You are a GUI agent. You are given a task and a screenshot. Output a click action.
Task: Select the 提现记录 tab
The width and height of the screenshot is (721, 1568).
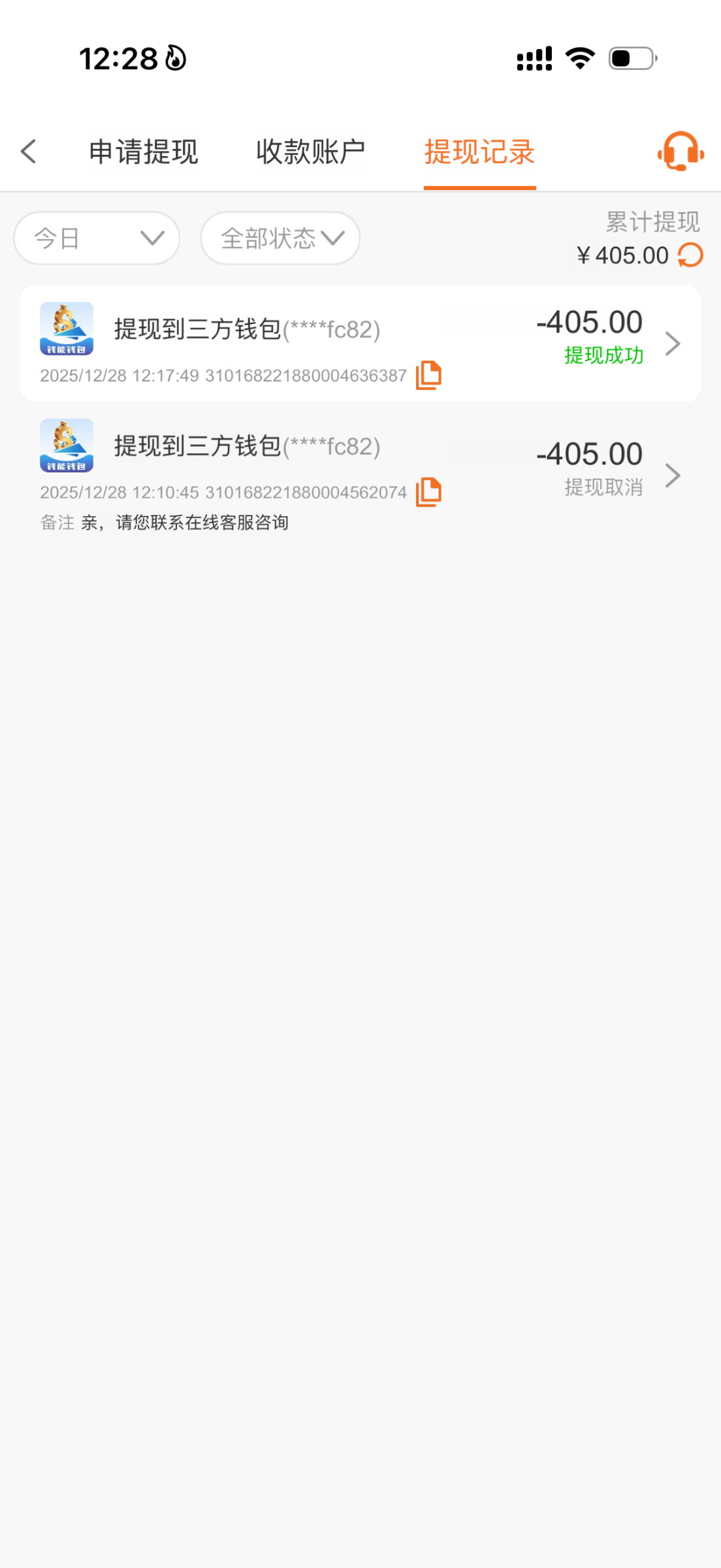pos(479,152)
